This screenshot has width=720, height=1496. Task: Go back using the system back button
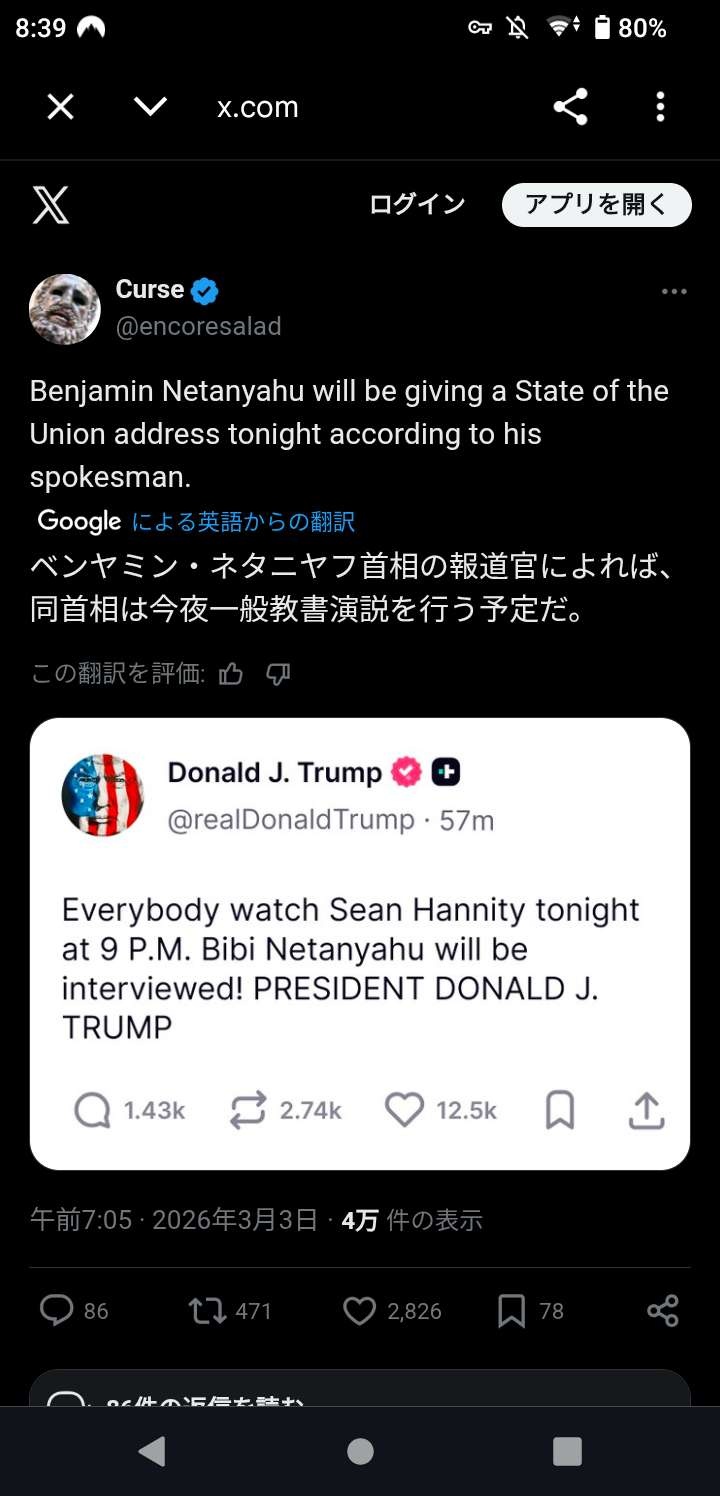[152, 1451]
